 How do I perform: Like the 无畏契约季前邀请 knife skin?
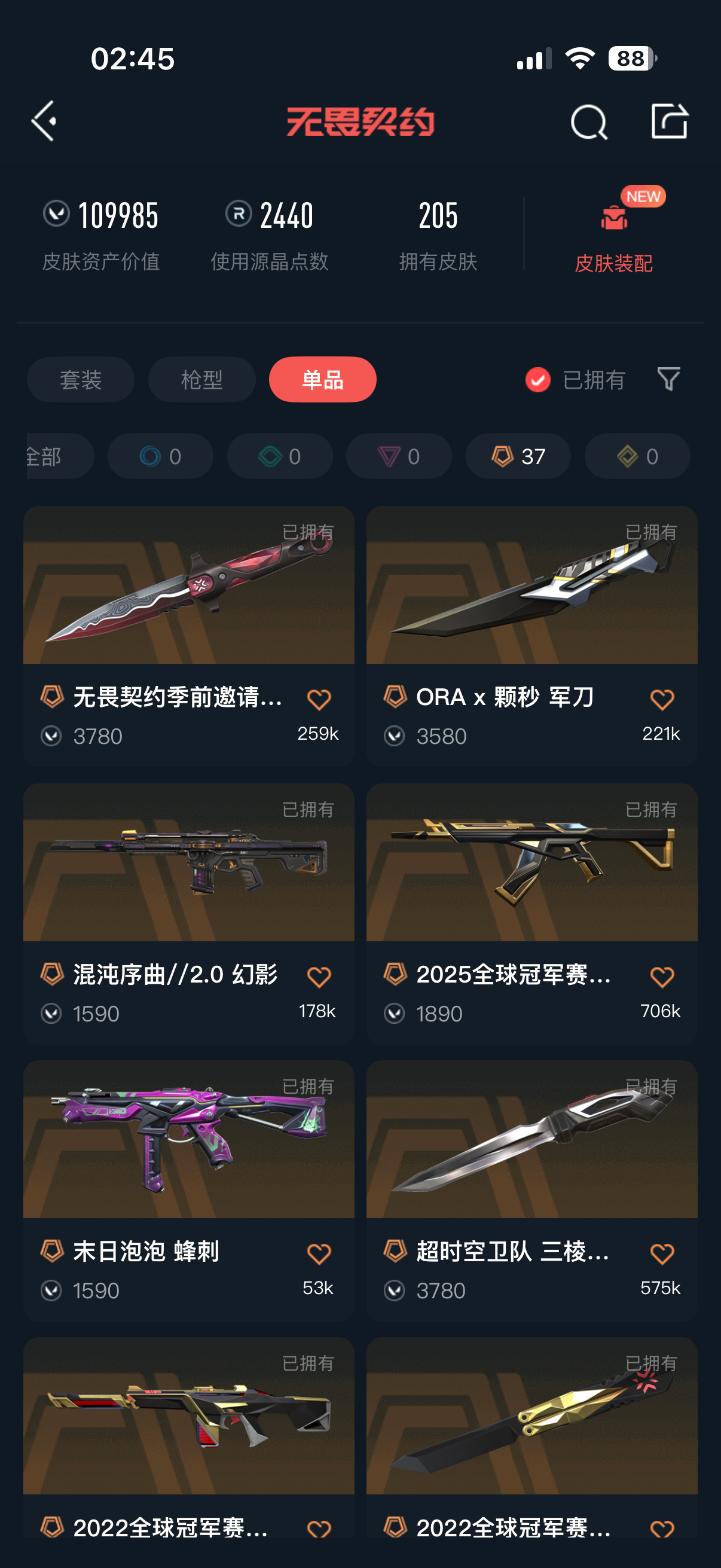pyautogui.click(x=319, y=700)
